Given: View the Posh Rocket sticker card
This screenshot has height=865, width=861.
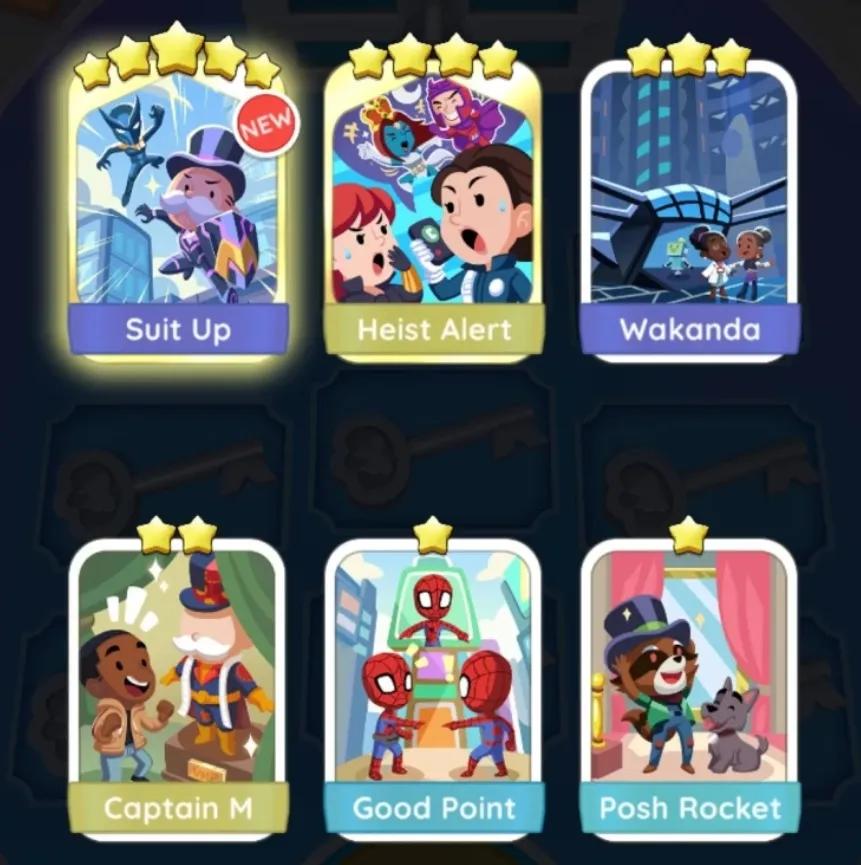Looking at the screenshot, I should [689, 690].
